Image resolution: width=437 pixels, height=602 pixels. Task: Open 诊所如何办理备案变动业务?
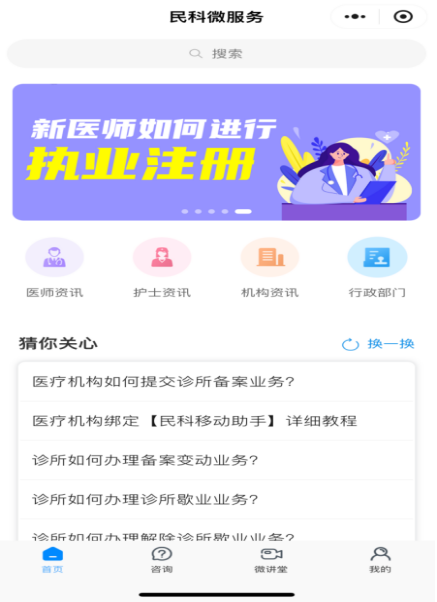point(217,460)
